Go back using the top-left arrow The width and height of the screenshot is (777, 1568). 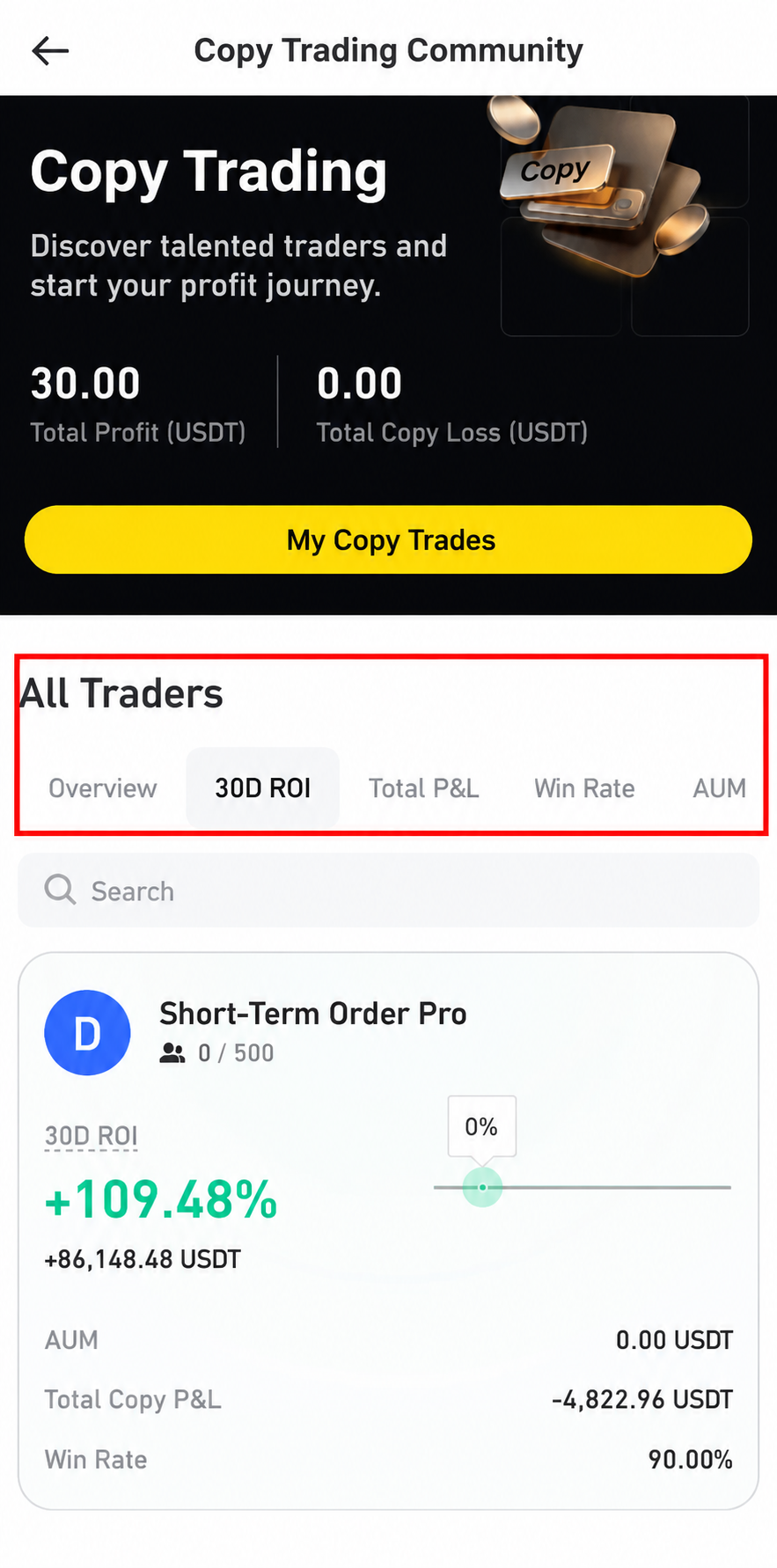coord(50,51)
